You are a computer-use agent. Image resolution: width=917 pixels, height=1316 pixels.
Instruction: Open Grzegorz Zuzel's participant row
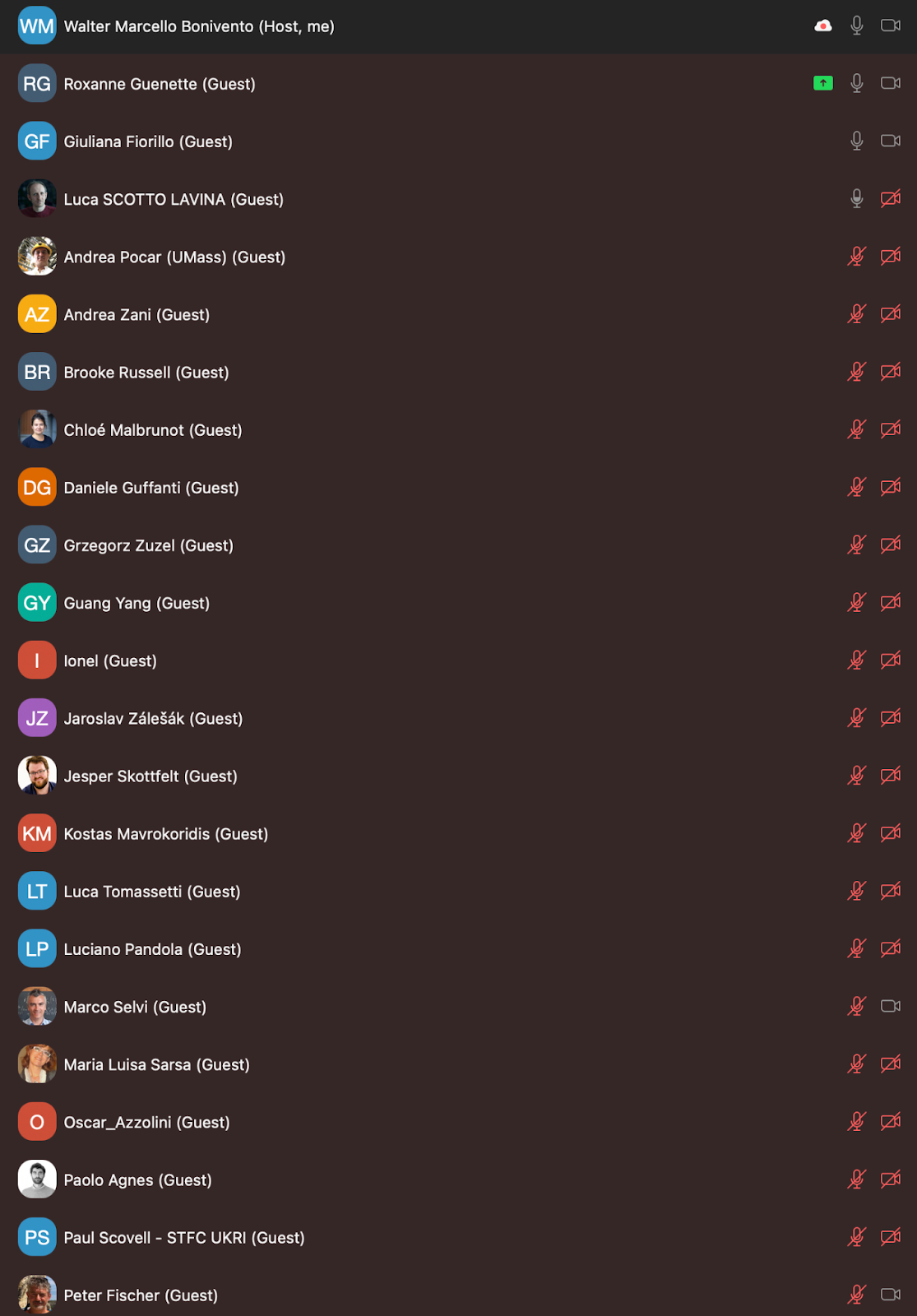[x=148, y=545]
